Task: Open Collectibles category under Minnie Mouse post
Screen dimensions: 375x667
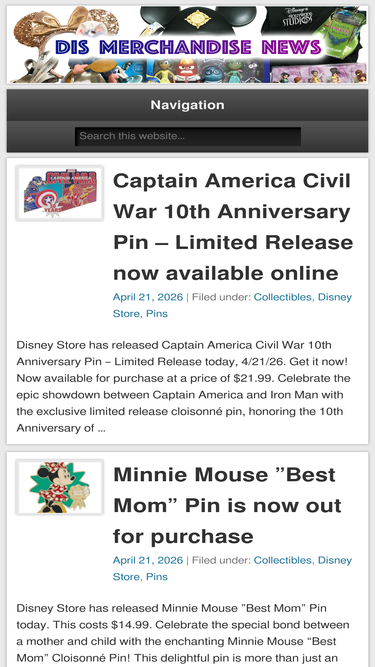Action: point(282,561)
